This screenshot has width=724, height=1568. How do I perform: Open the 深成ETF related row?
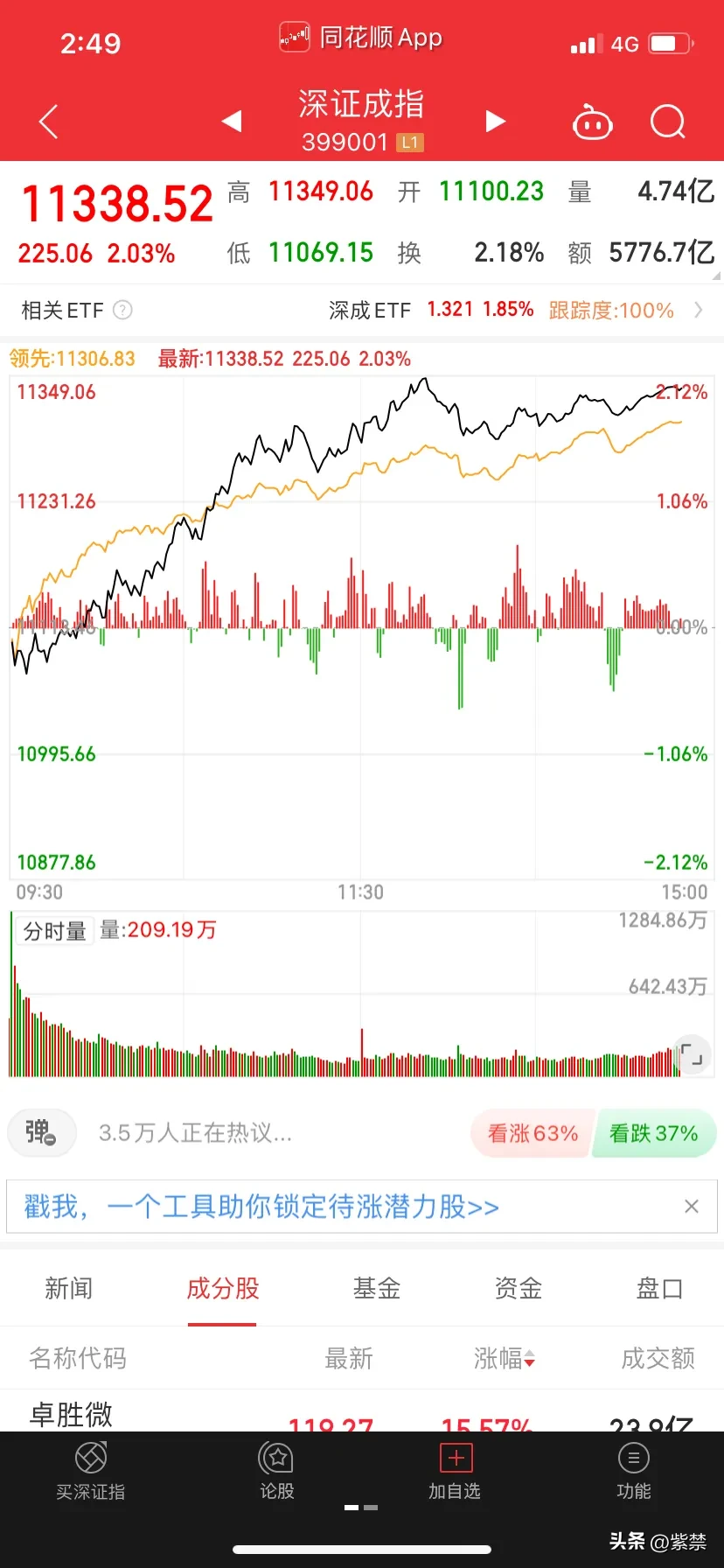click(x=515, y=310)
